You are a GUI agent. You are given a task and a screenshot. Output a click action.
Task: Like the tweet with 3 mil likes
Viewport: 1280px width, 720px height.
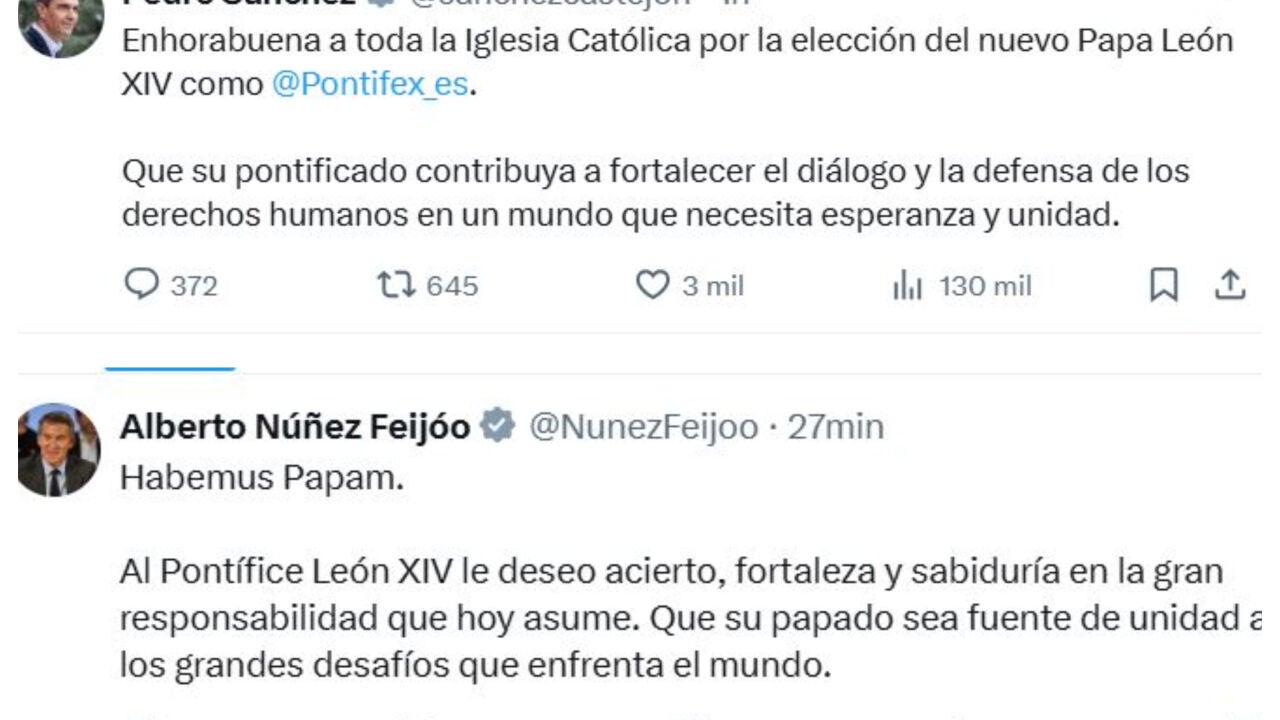(x=653, y=286)
